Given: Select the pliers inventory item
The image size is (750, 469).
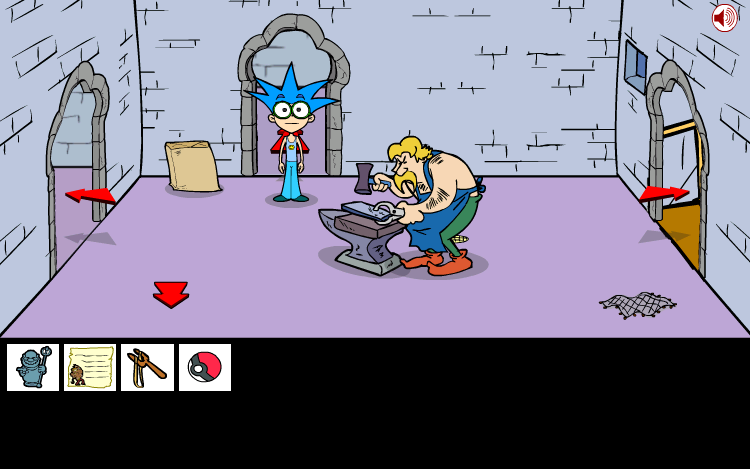Looking at the screenshot, I should click(x=148, y=367).
